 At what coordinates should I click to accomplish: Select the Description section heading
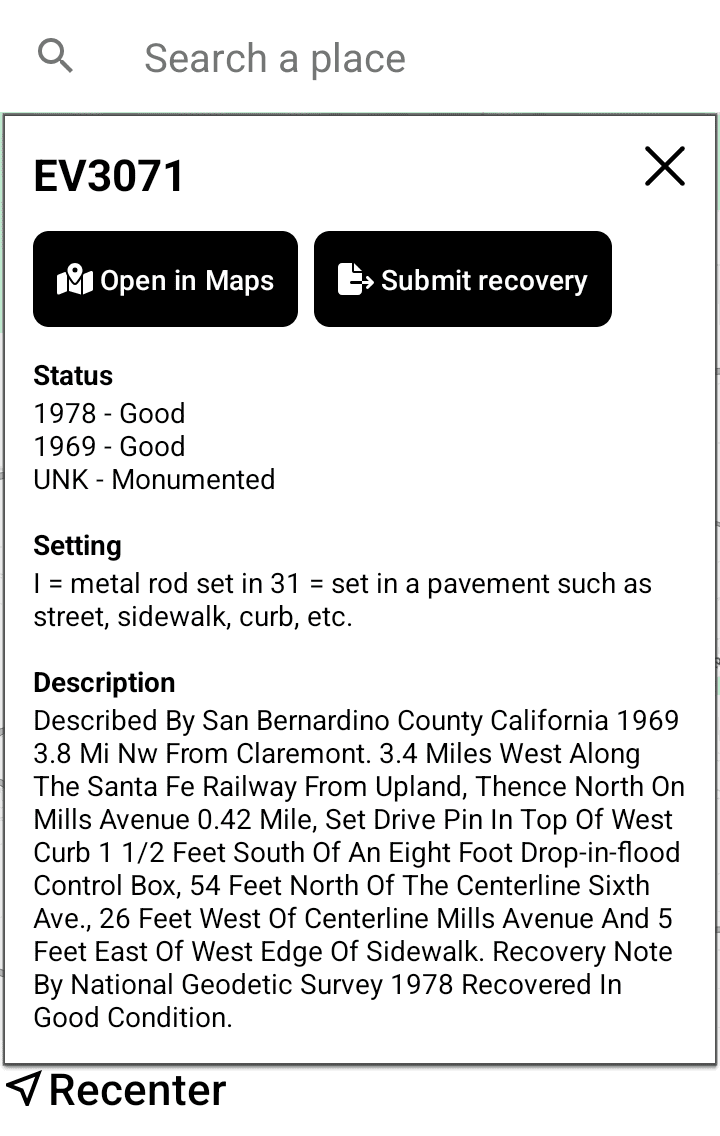click(x=103, y=682)
